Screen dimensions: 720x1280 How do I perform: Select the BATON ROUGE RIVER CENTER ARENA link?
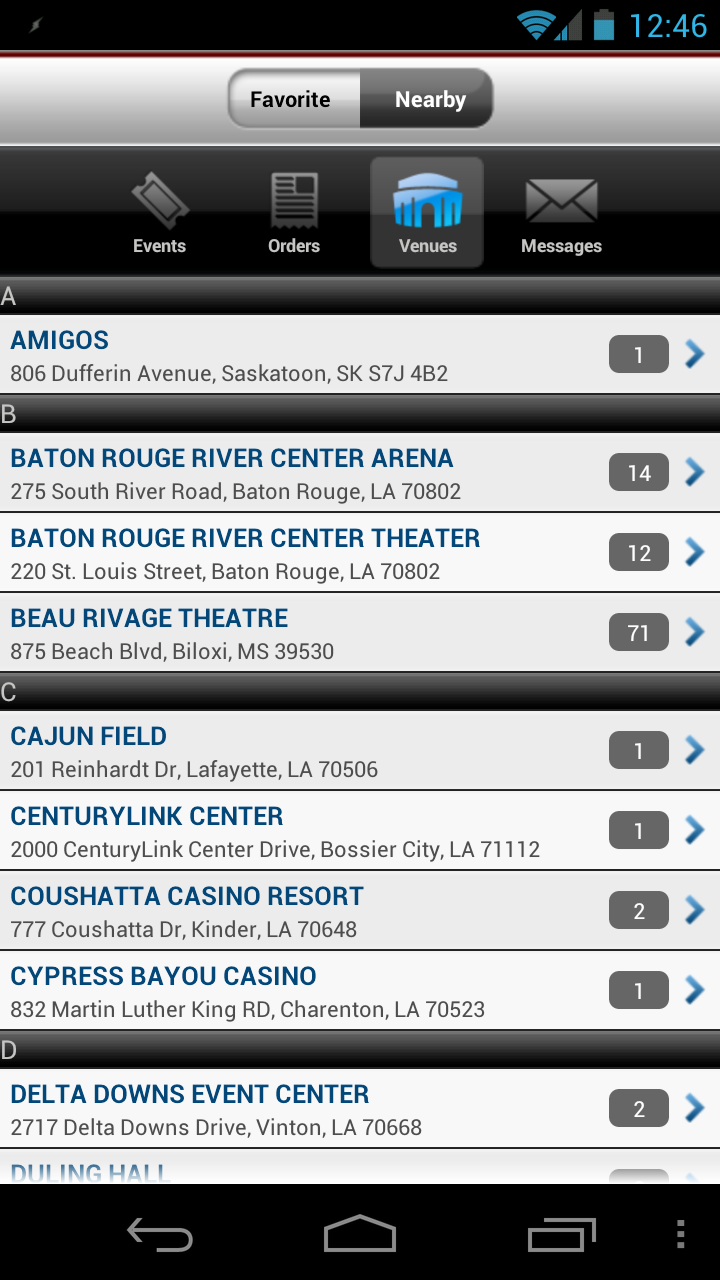coord(231,458)
